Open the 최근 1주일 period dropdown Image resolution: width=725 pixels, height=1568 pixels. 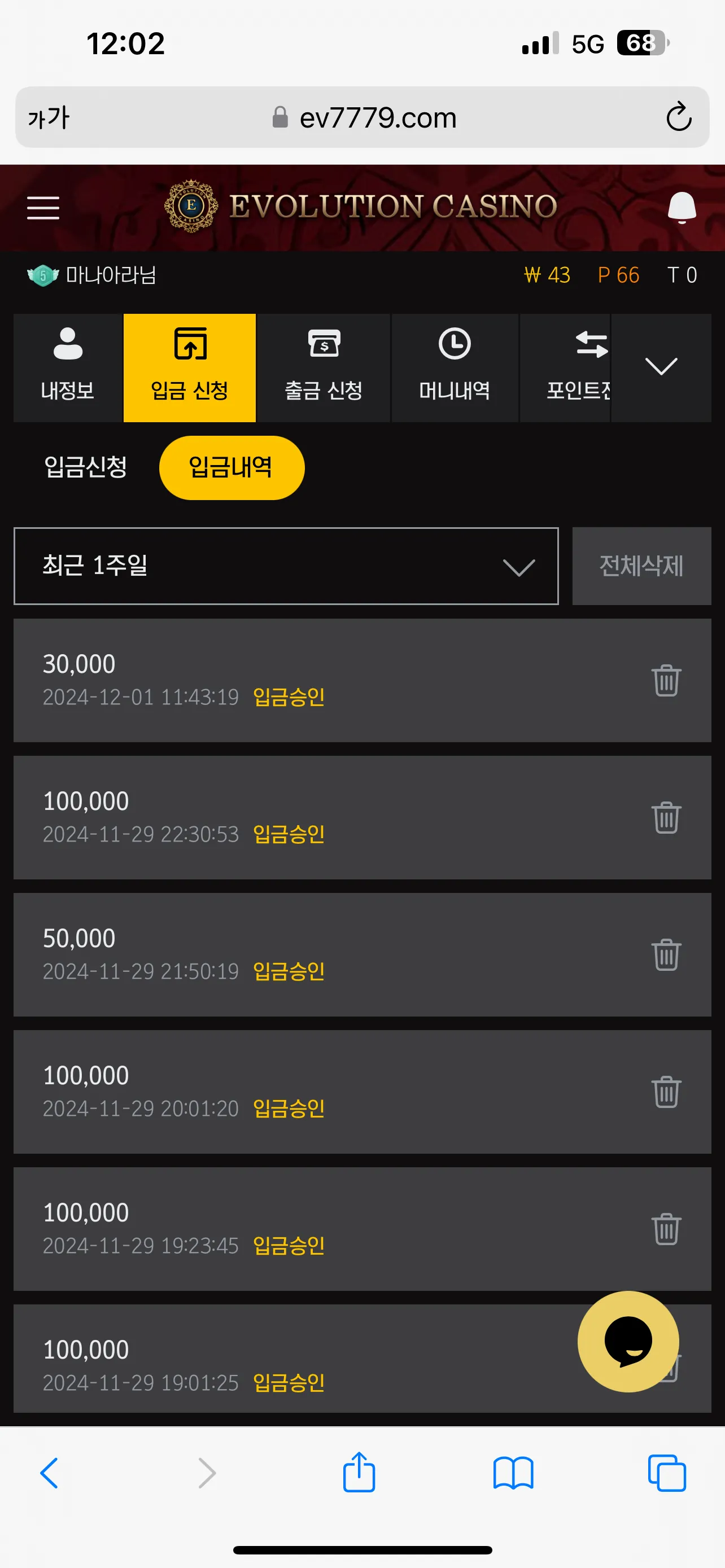point(286,566)
